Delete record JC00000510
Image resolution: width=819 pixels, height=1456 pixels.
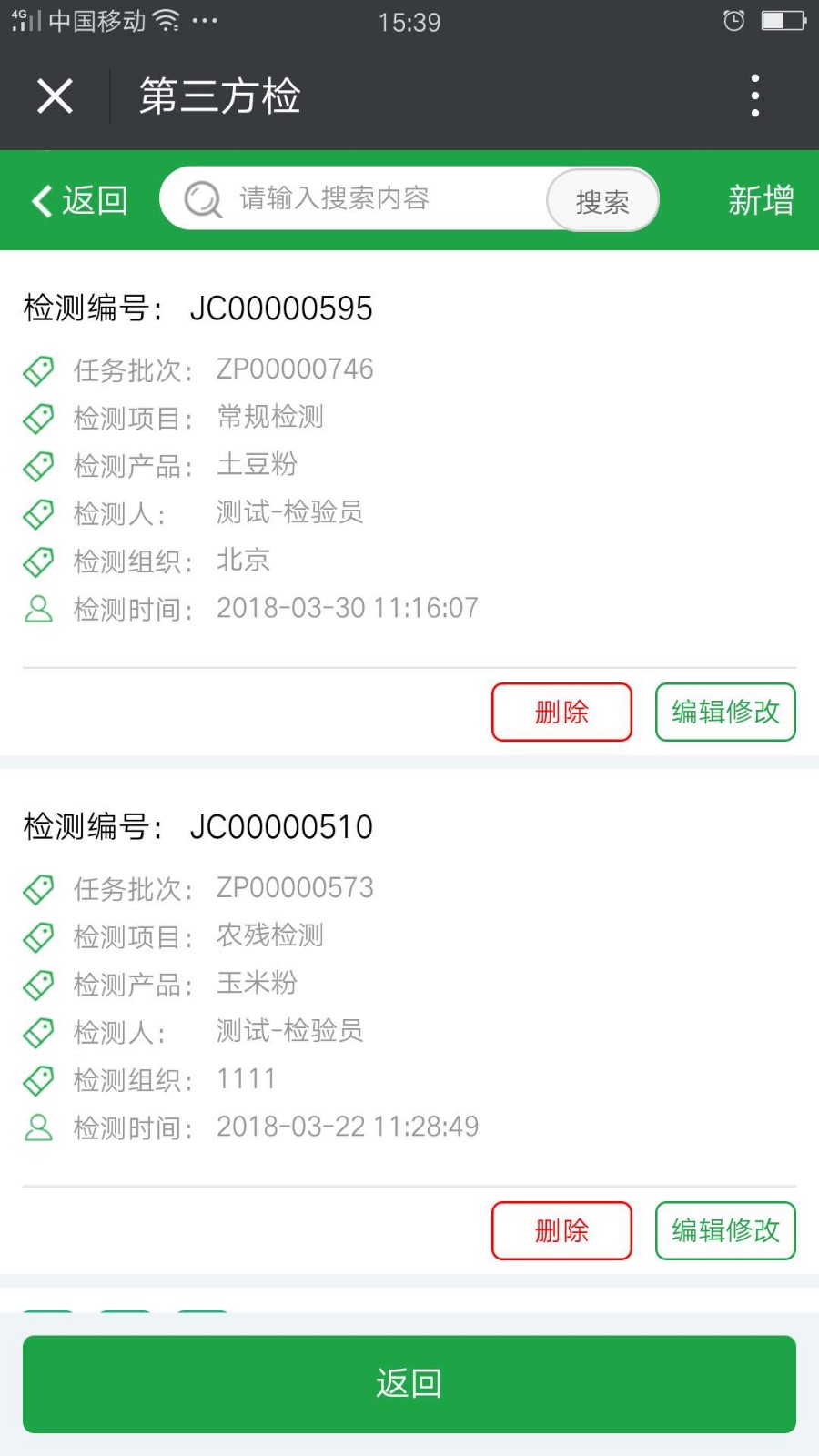[x=561, y=1230]
